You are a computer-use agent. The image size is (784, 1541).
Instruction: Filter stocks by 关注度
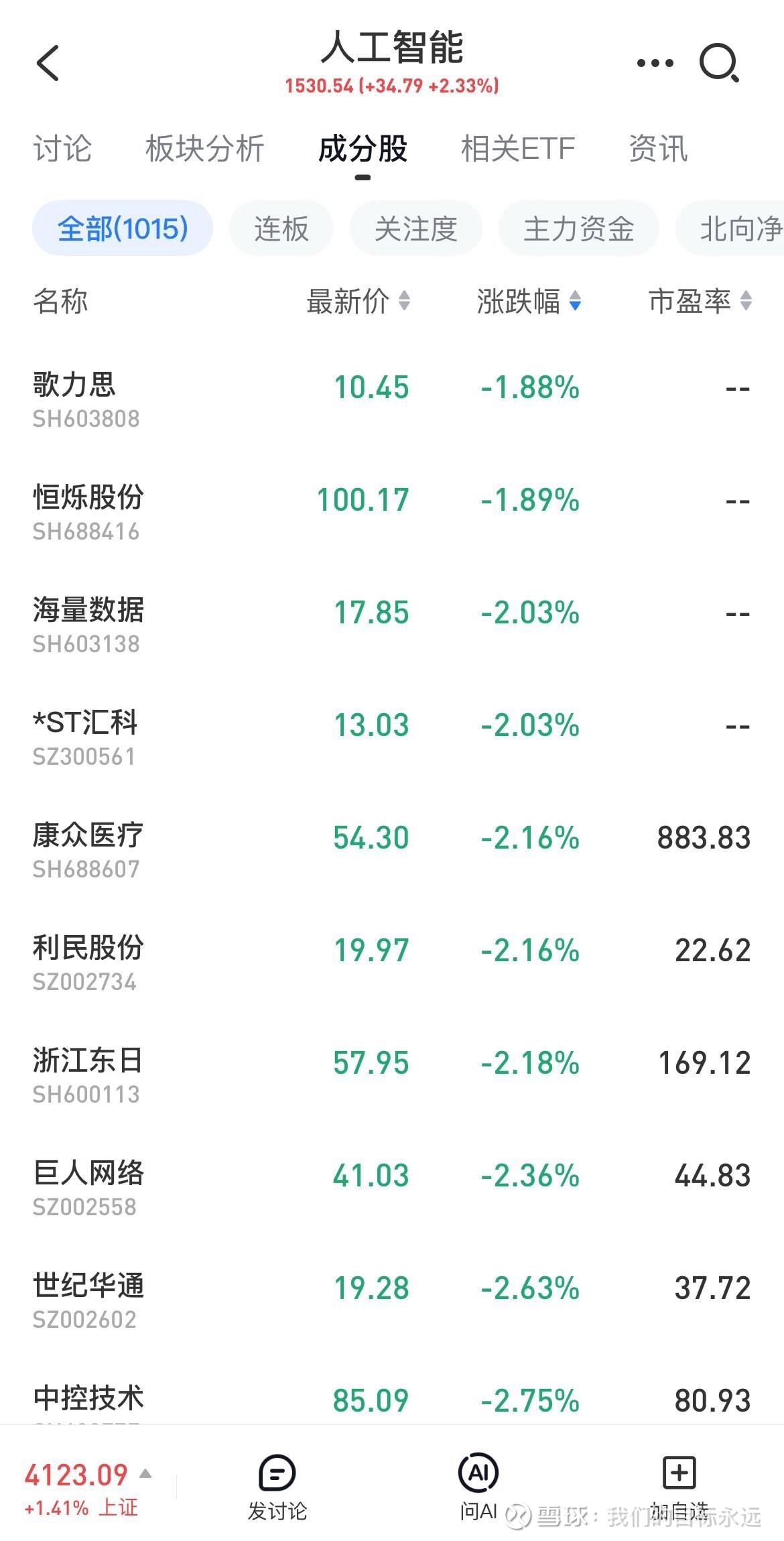coord(415,229)
